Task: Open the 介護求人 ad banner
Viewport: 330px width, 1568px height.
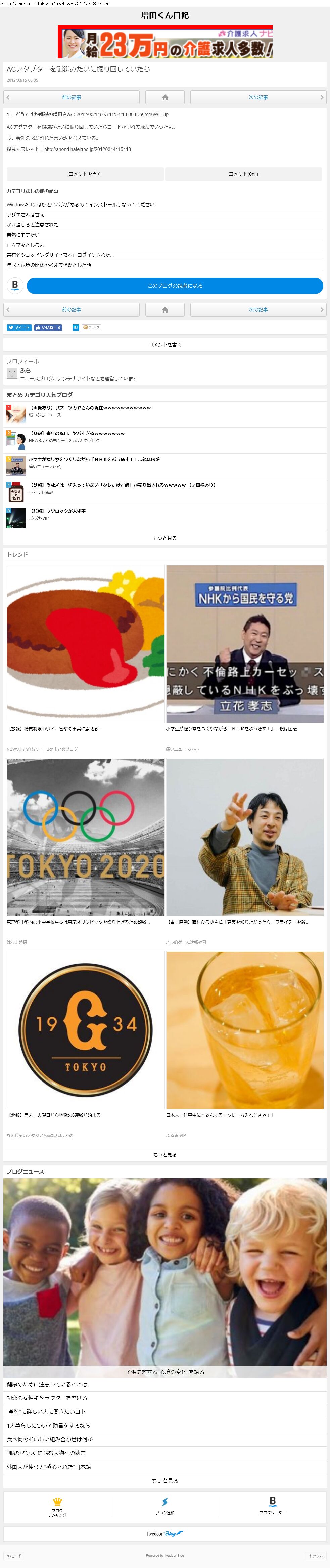Action: pos(165,41)
